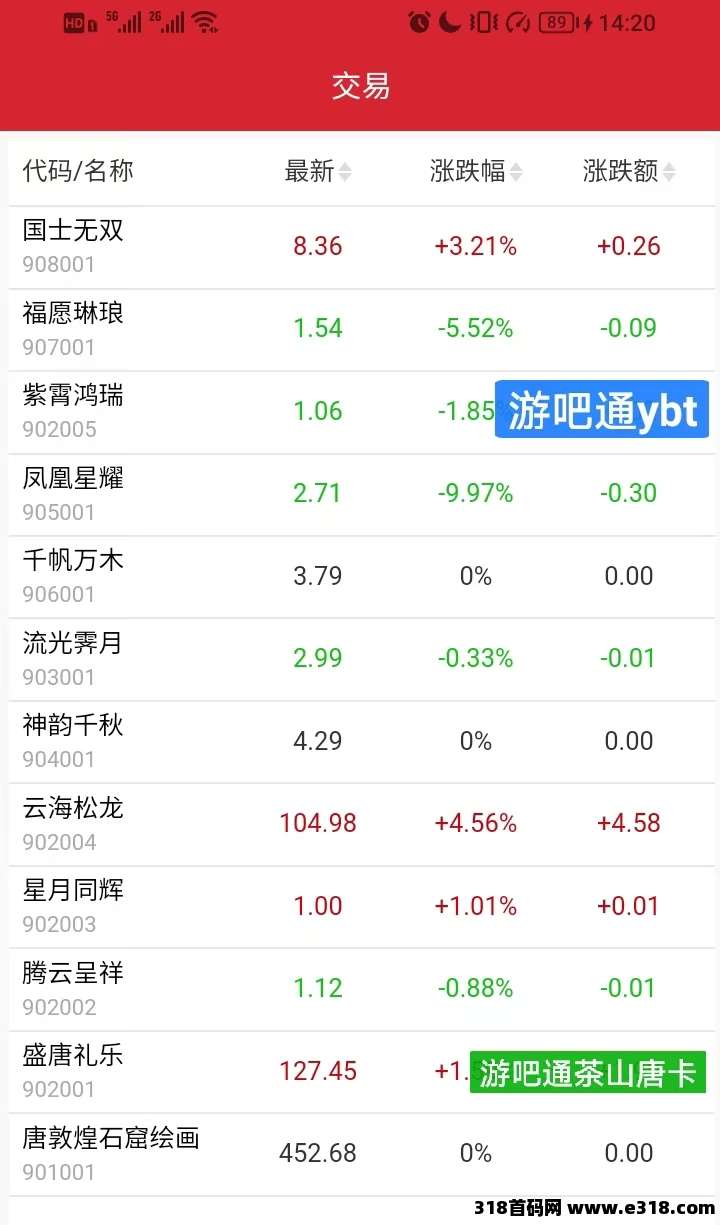
Task: Open the 凤凰星耀 905001 row
Action: pos(360,495)
